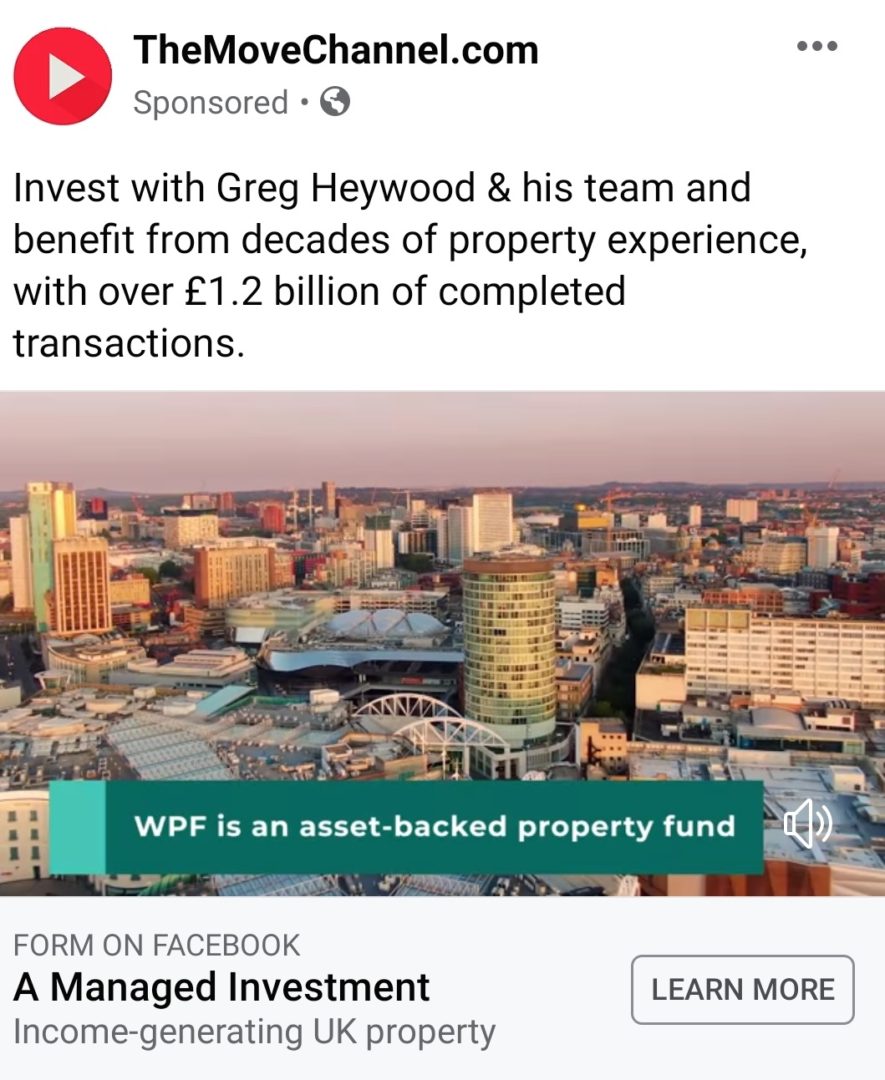Open TheMoveChannel.com page name link
Image resolution: width=885 pixels, height=1080 pixels.
click(x=336, y=50)
